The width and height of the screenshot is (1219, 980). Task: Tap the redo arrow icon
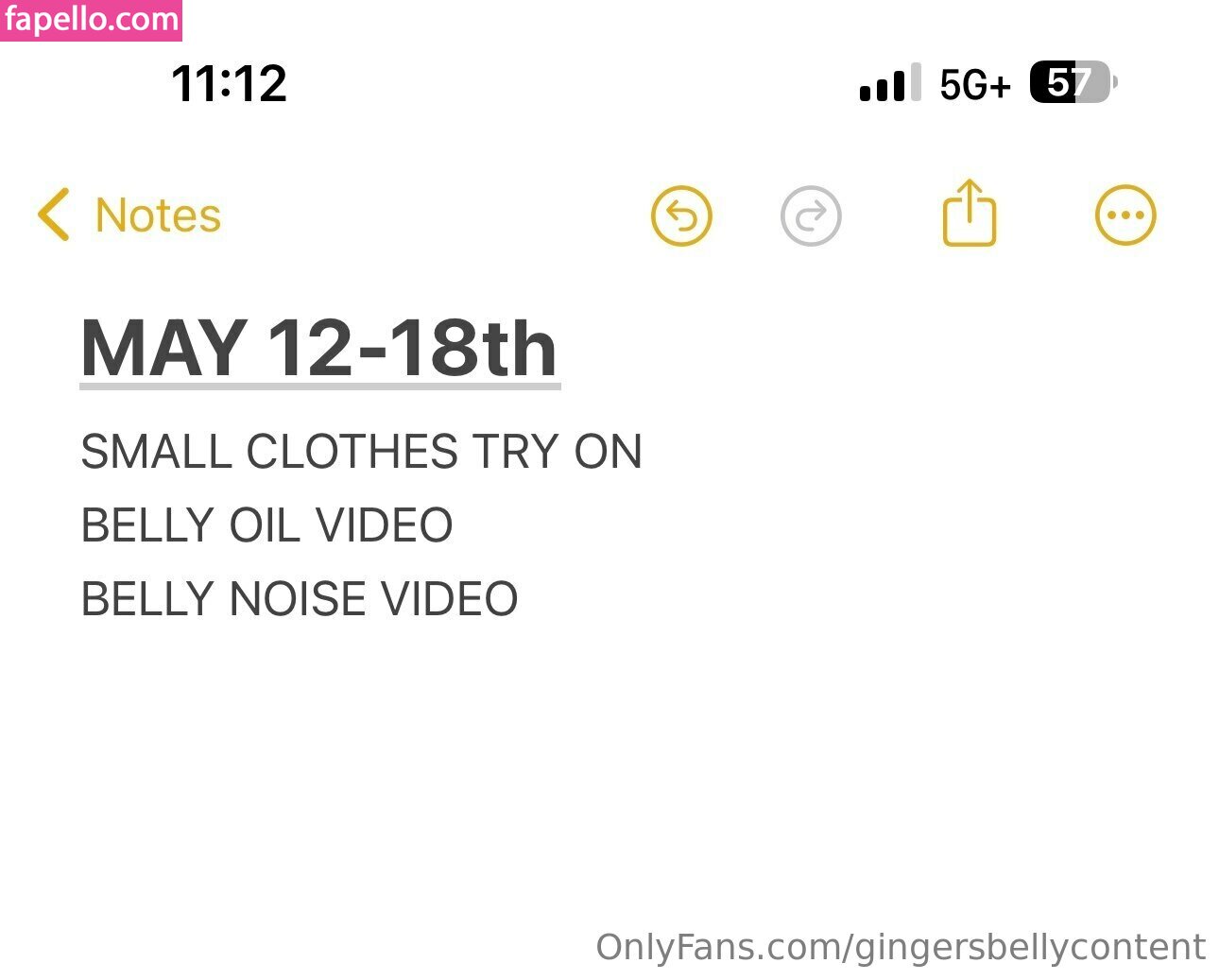tap(810, 215)
